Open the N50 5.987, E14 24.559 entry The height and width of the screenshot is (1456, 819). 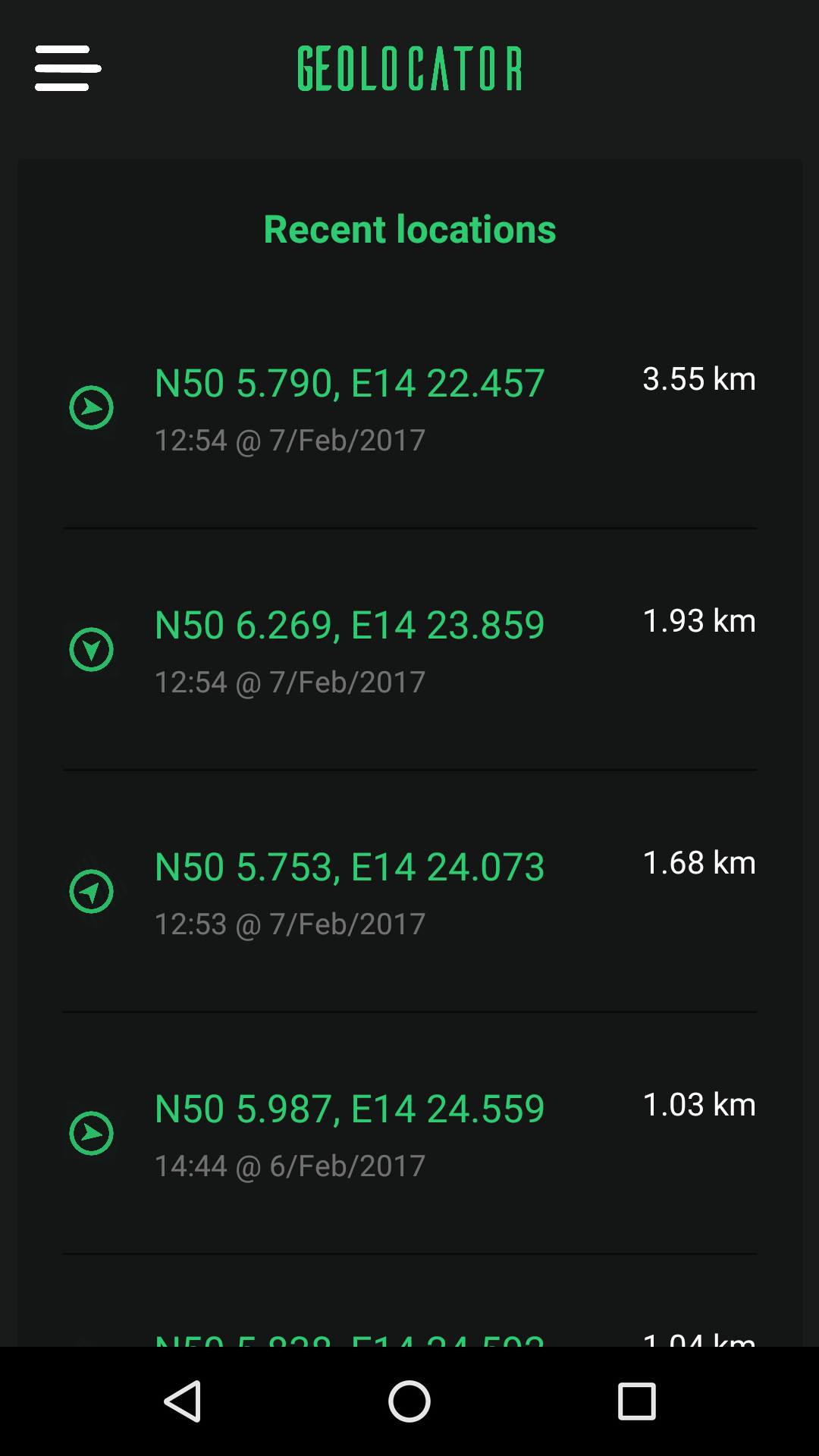[x=409, y=1134]
